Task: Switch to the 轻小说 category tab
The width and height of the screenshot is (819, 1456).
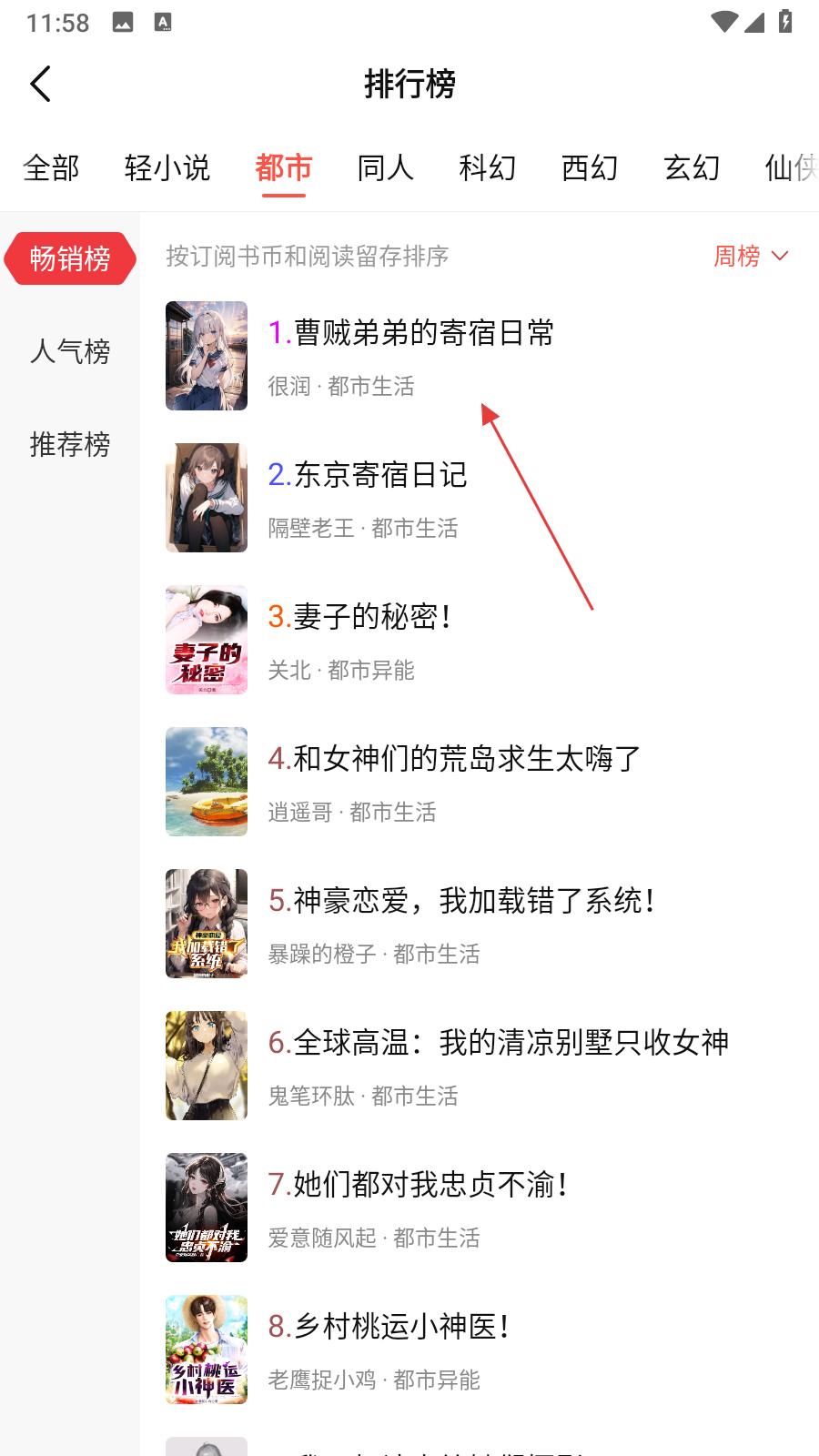Action: coord(167,168)
